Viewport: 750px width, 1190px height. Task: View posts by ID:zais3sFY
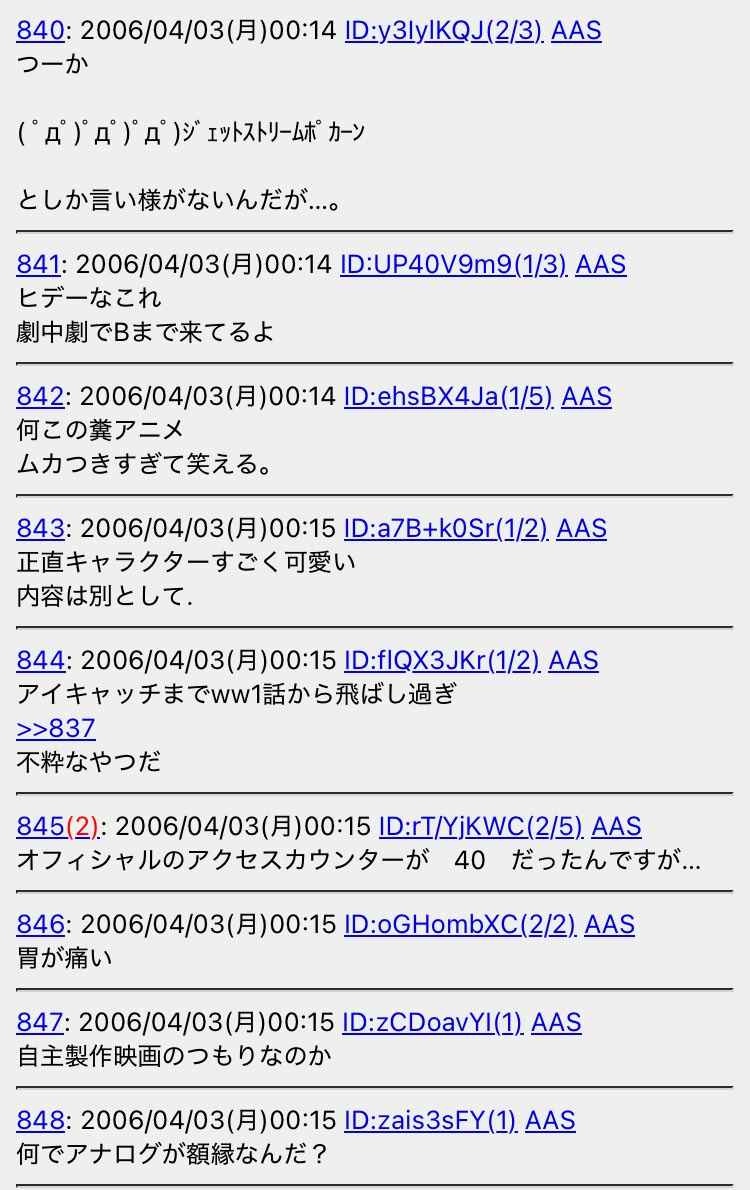click(430, 1120)
